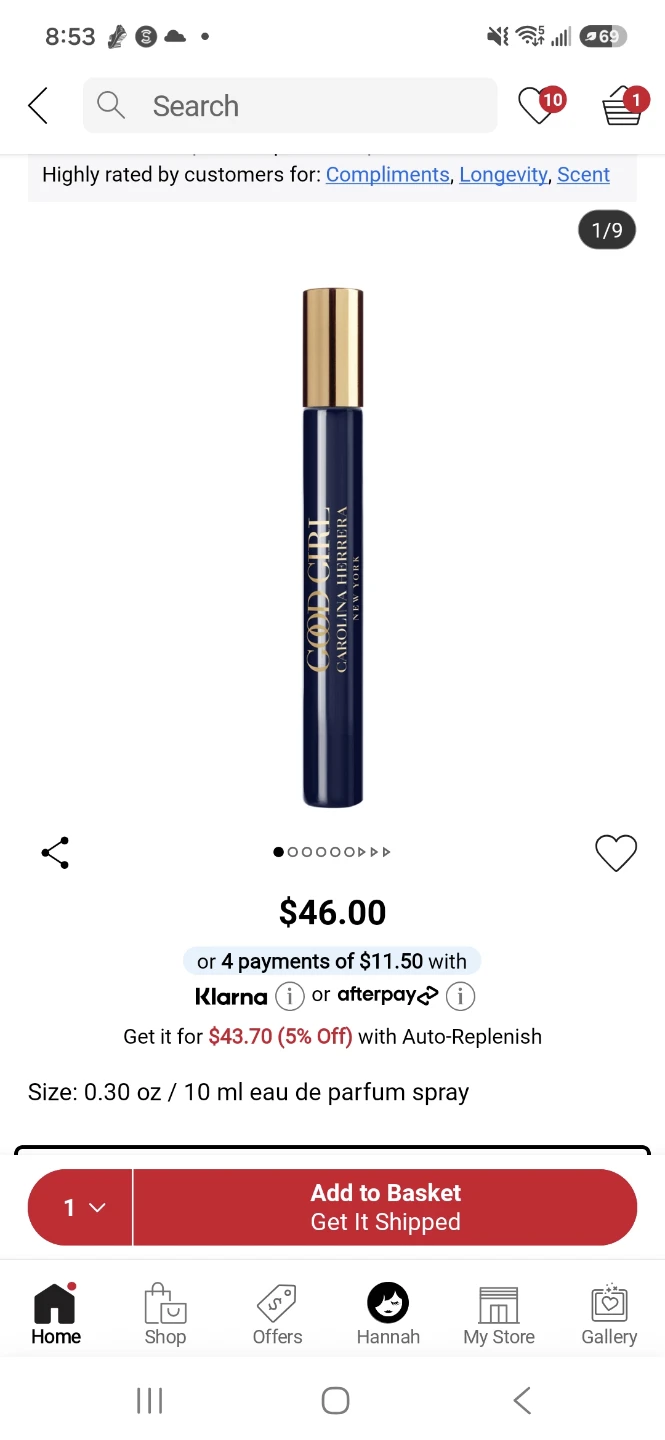Switch to the My Store tab
The width and height of the screenshot is (665, 1440).
(499, 1315)
